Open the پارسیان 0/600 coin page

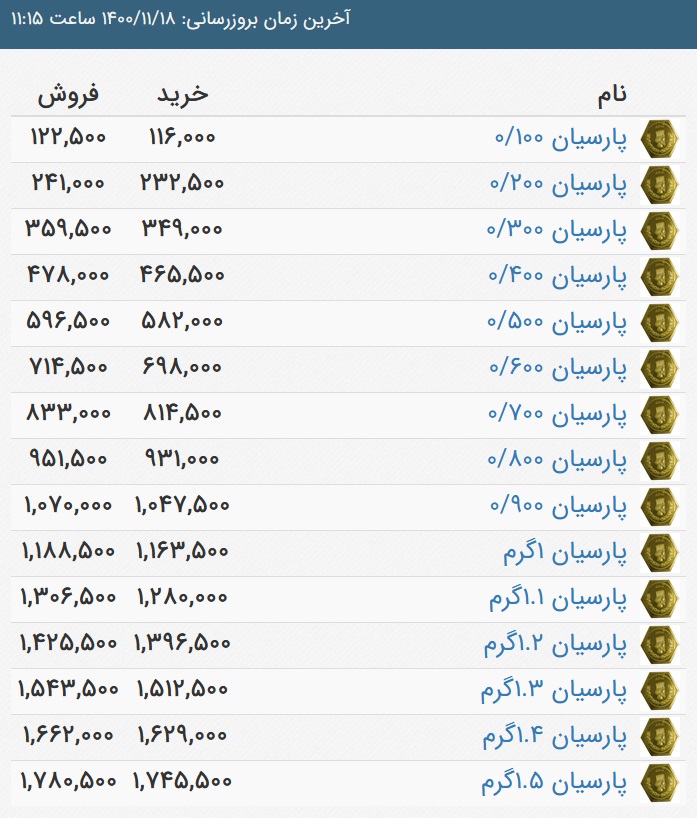coord(561,368)
